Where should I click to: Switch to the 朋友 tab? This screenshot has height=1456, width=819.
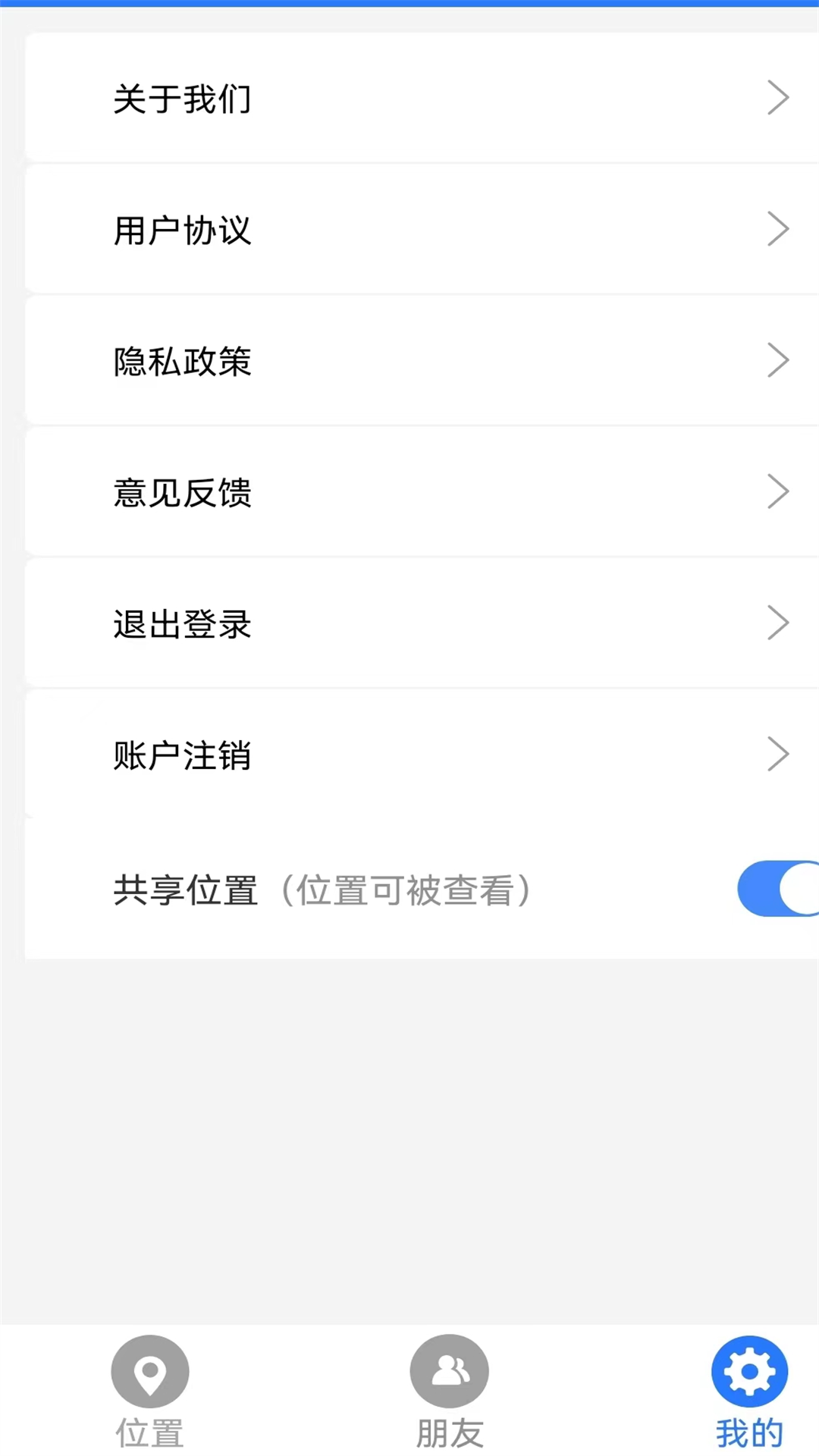pos(449,1391)
